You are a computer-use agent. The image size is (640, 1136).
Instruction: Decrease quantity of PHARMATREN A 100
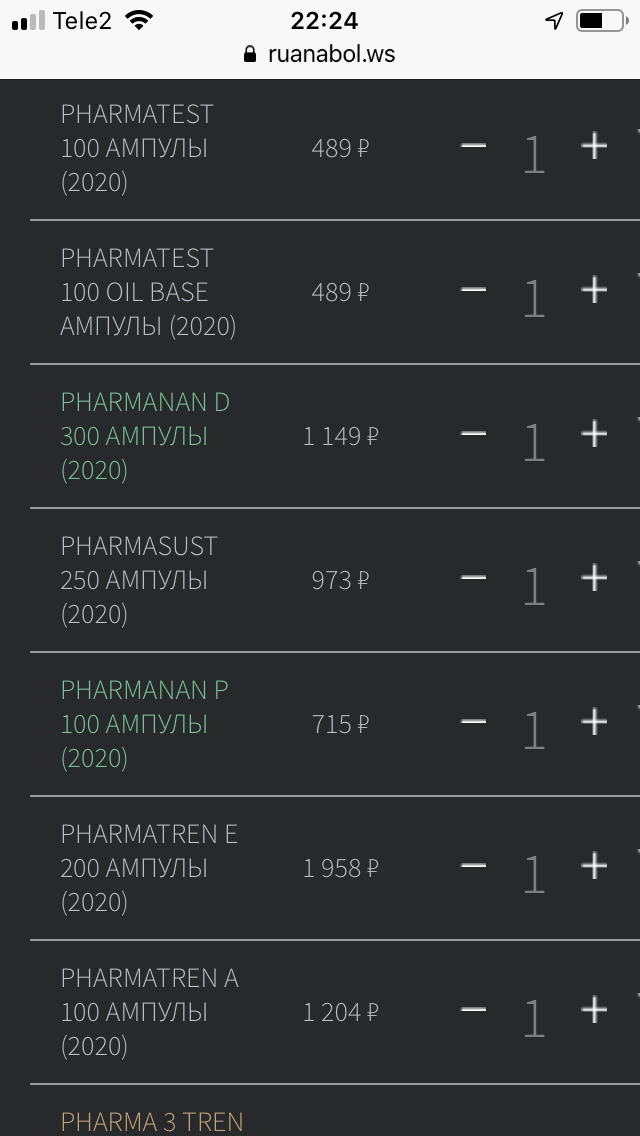click(473, 1010)
